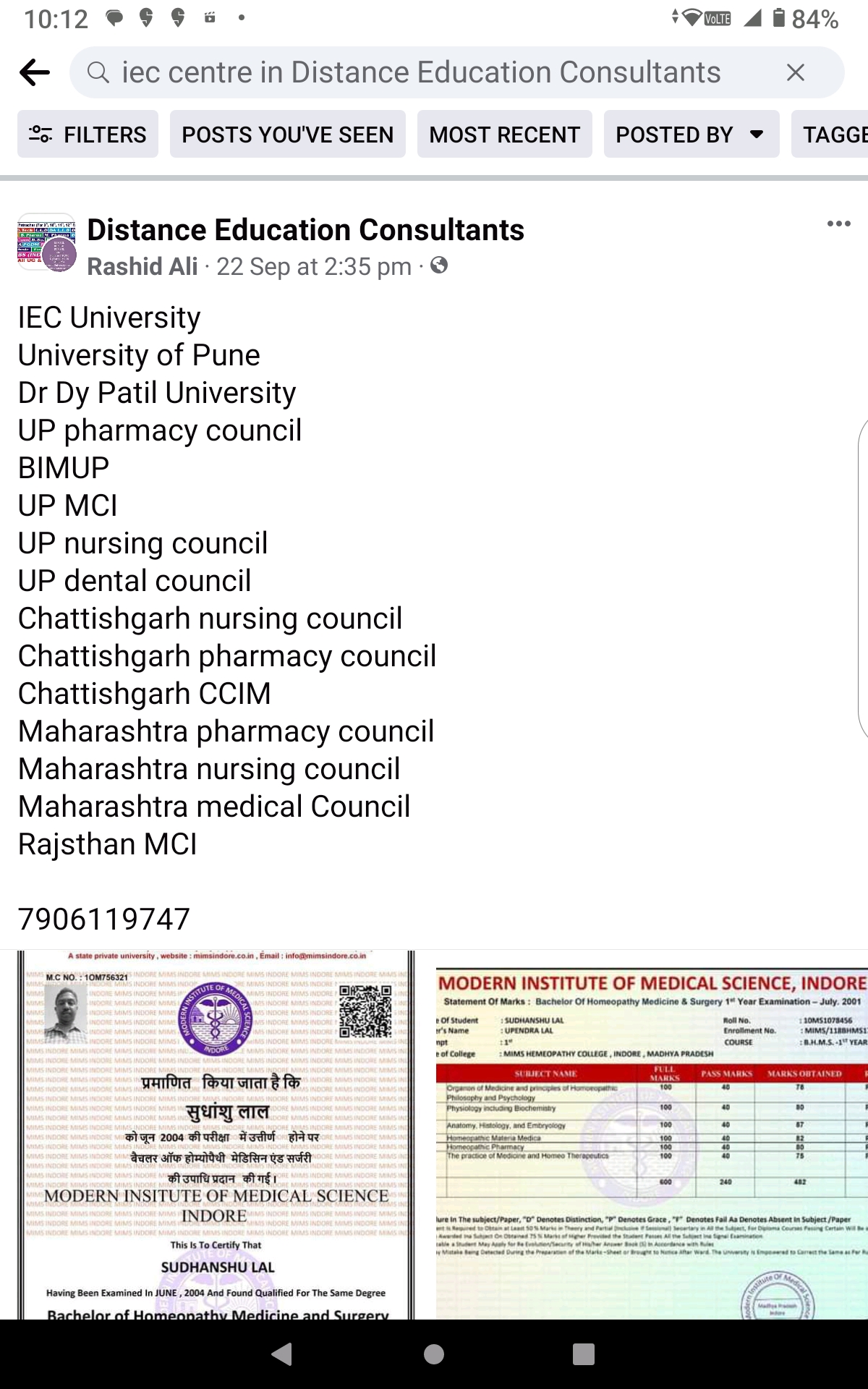Image resolution: width=868 pixels, height=1389 pixels.
Task: View Rashid Ali's profile
Action: [x=142, y=267]
